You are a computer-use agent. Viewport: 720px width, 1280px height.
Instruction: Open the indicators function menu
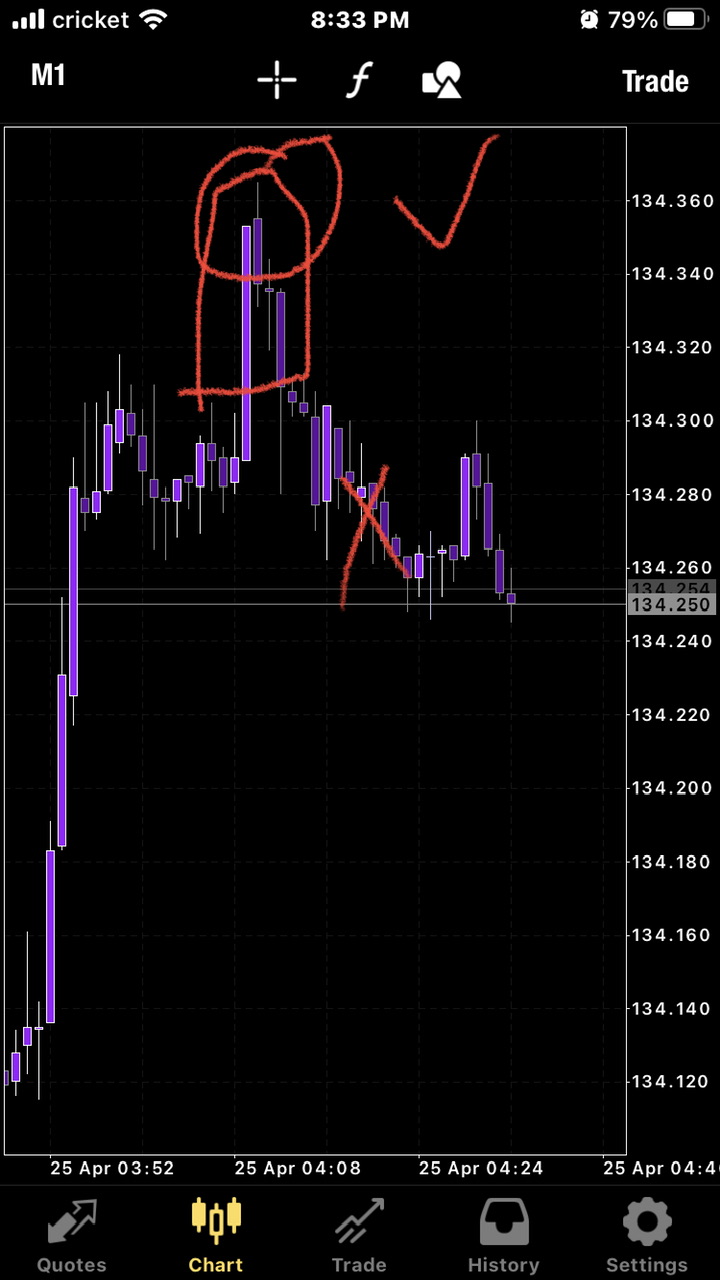(x=358, y=80)
